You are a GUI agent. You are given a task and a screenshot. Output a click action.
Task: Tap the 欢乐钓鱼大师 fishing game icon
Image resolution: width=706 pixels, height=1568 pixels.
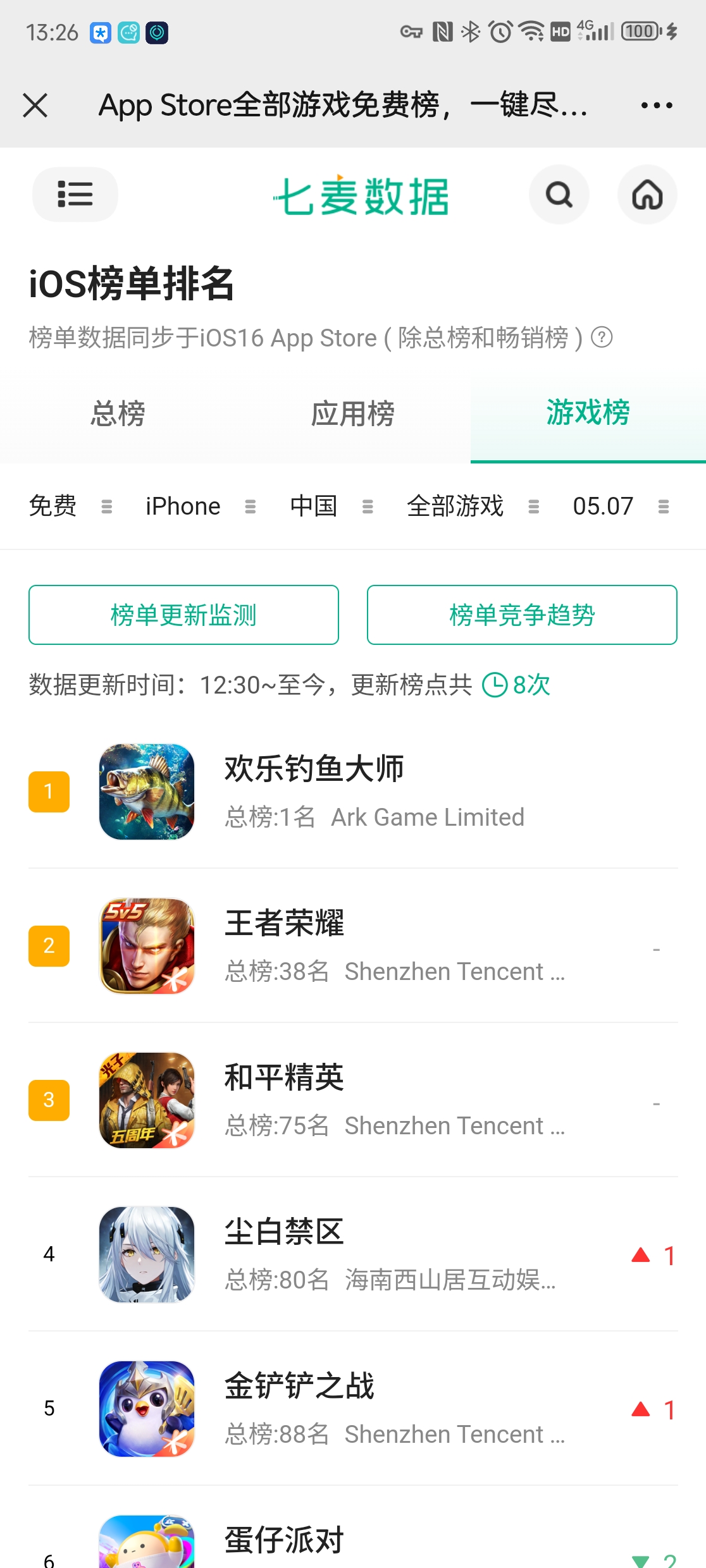[147, 792]
